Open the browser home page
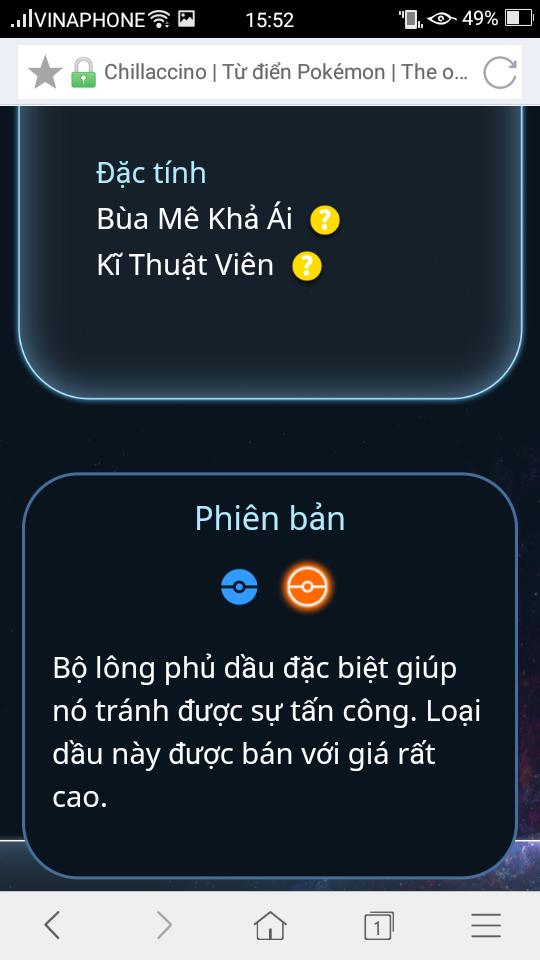This screenshot has width=540, height=960. click(270, 925)
